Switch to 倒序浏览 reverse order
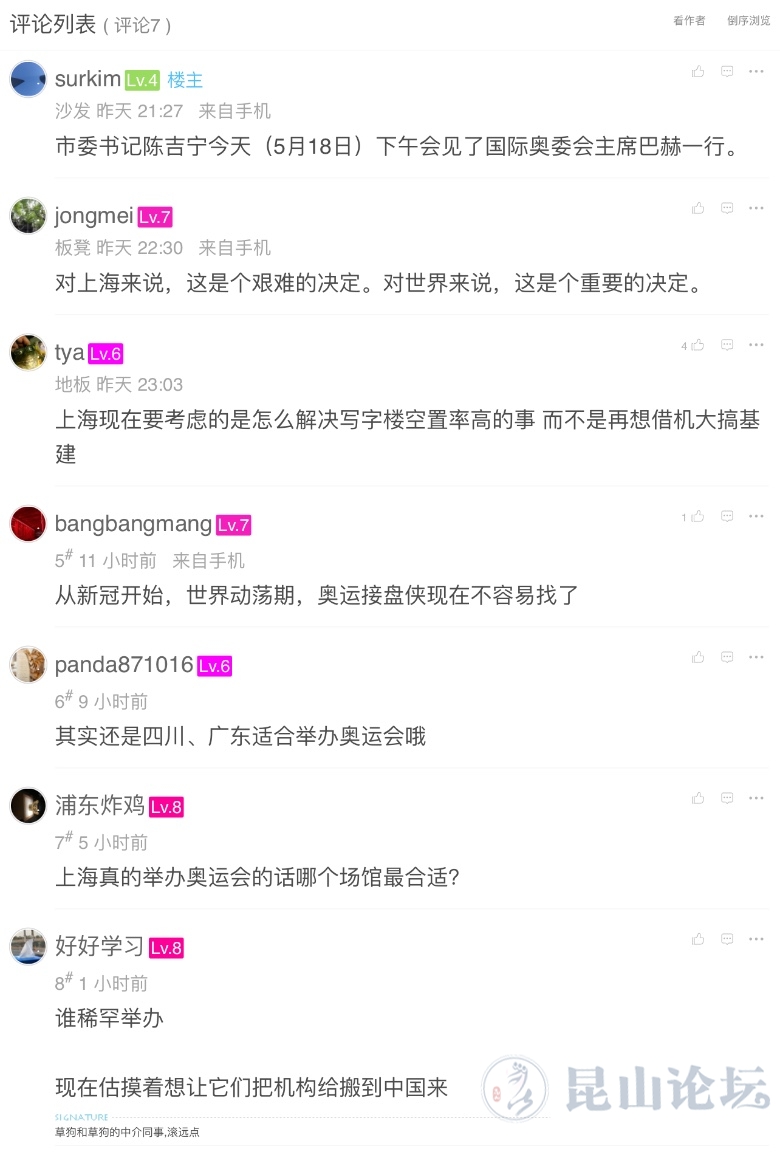This screenshot has width=780, height=1163. (748, 21)
